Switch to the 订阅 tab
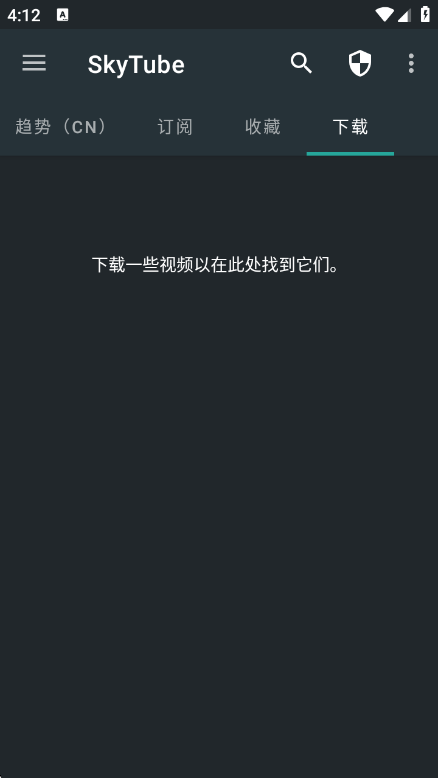Viewport: 438px width, 778px height. point(175,127)
